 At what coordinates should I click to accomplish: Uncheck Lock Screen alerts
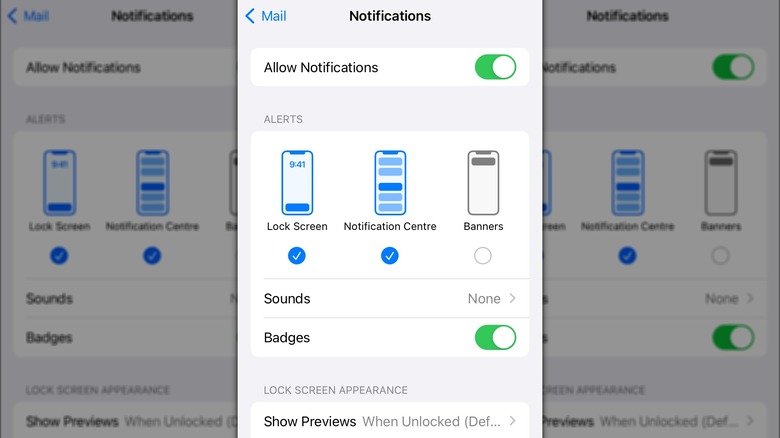point(297,256)
